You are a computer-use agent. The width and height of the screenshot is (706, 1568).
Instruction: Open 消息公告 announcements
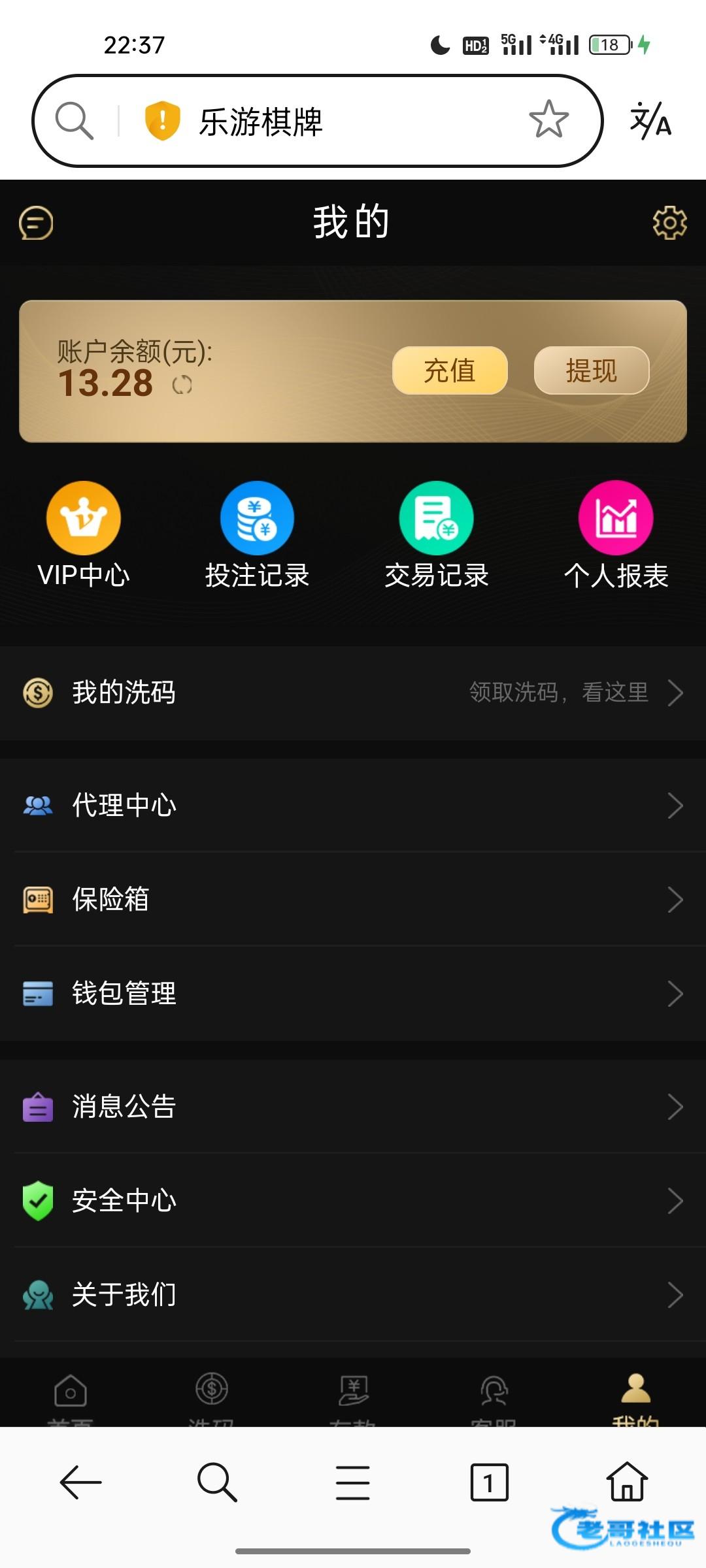(353, 1107)
